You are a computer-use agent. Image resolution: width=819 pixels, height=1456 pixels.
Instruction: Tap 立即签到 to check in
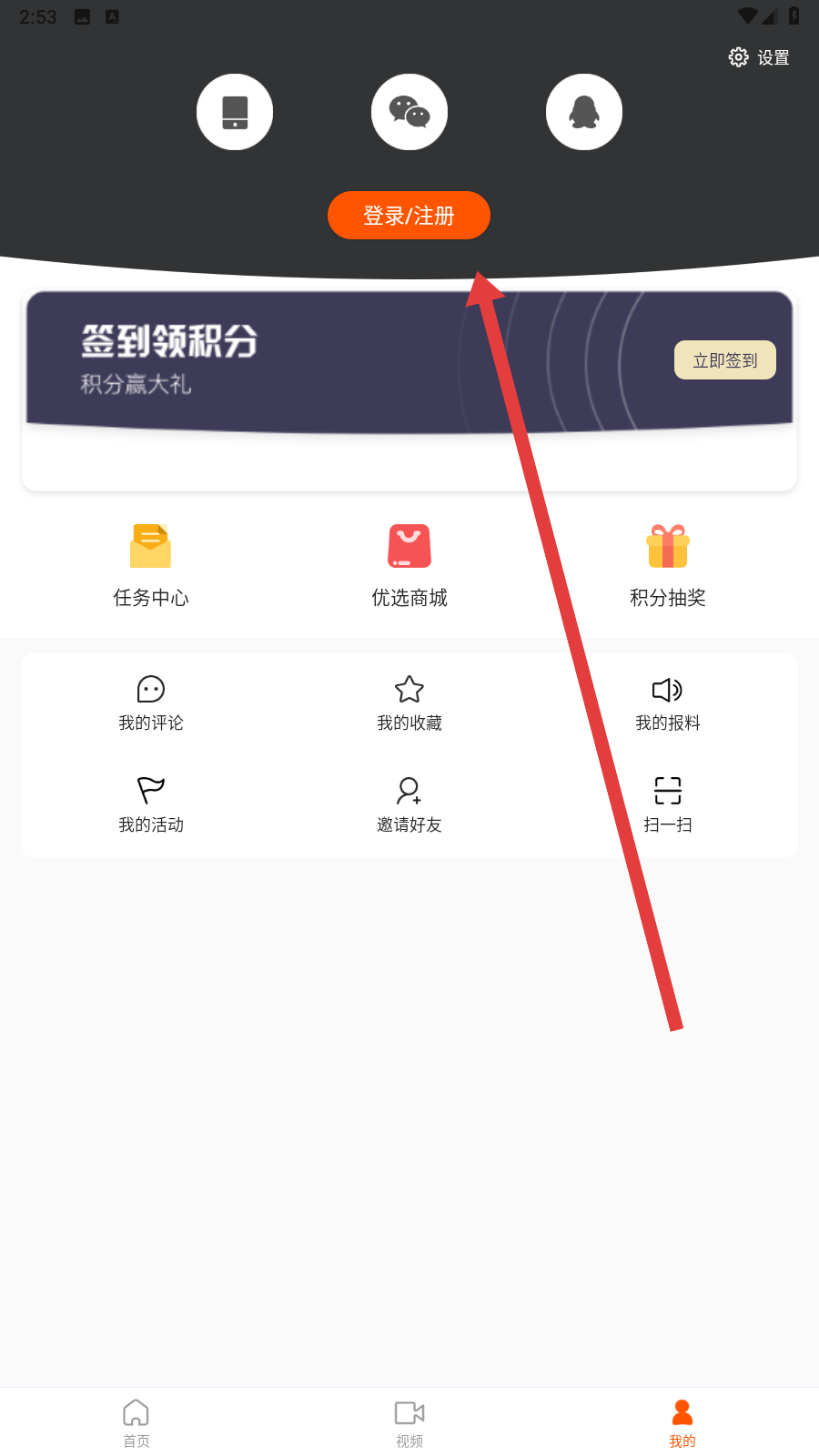725,360
